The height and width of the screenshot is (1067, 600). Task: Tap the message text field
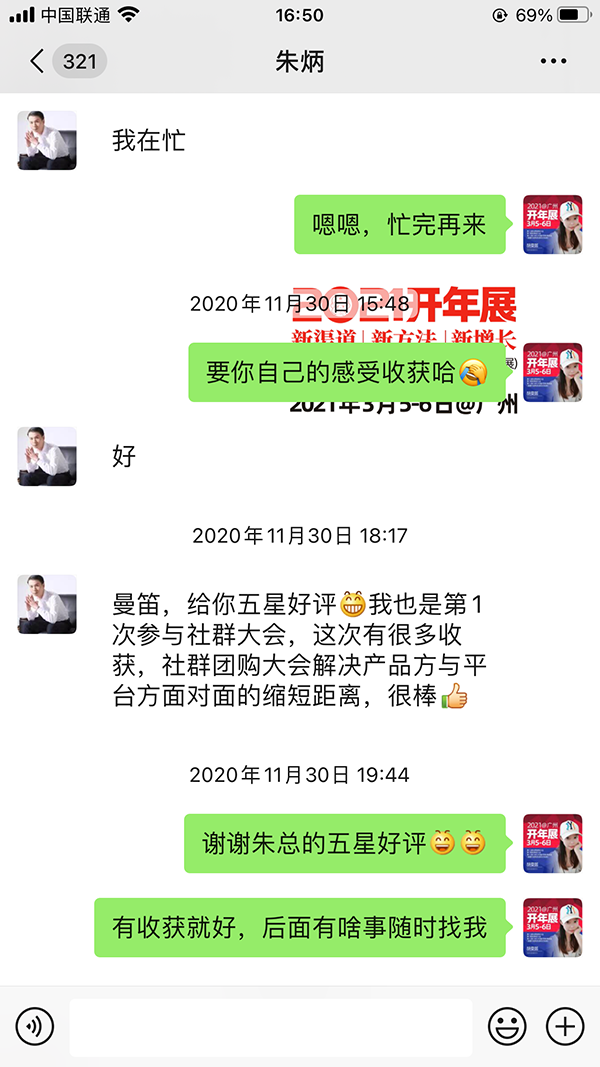270,1026
